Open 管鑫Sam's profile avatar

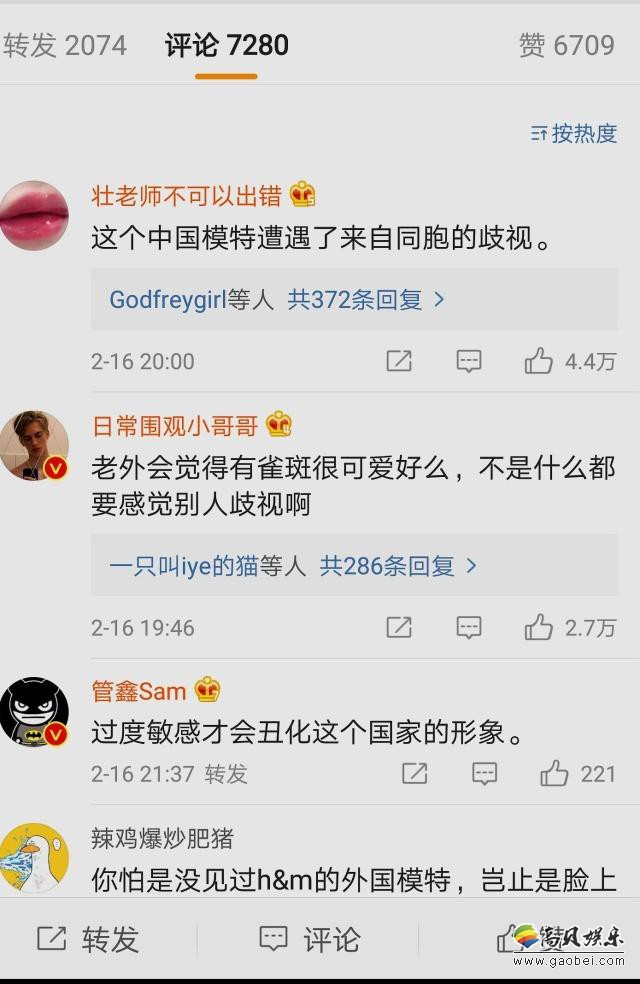[x=34, y=711]
